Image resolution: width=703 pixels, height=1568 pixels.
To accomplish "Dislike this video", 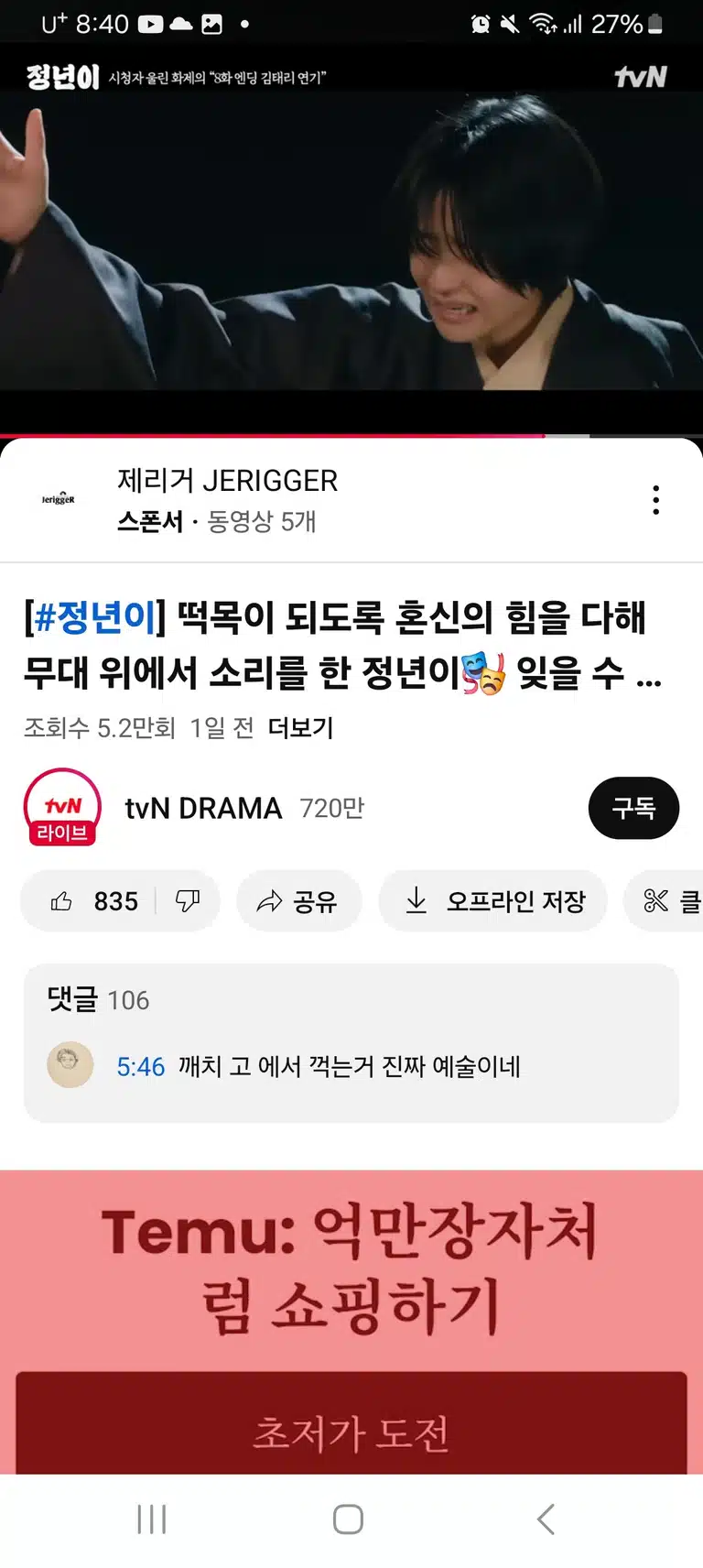I will coord(188,901).
